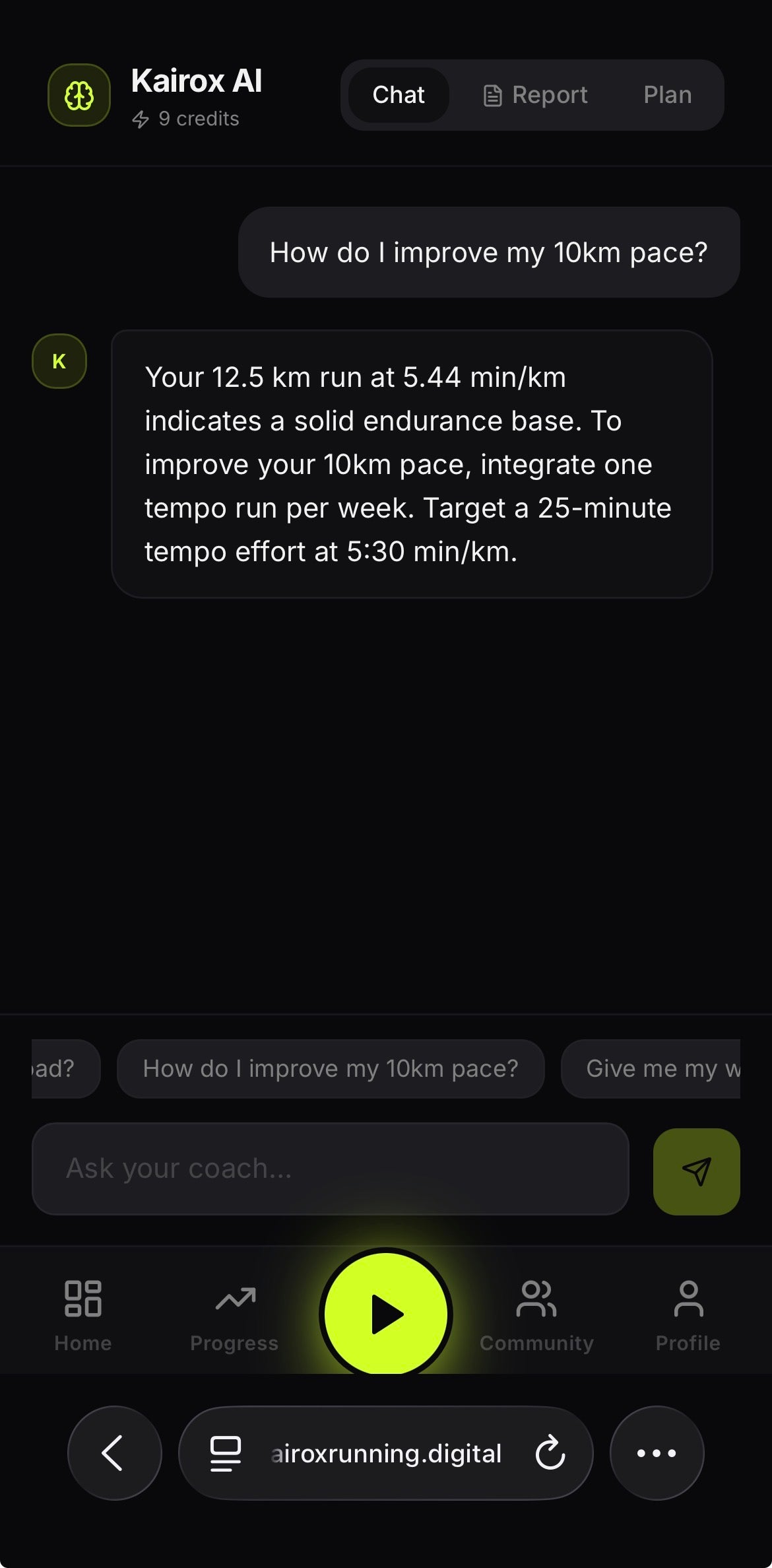This screenshot has height=1568, width=772.
Task: Go back using the browser back arrow
Action: [114, 1452]
